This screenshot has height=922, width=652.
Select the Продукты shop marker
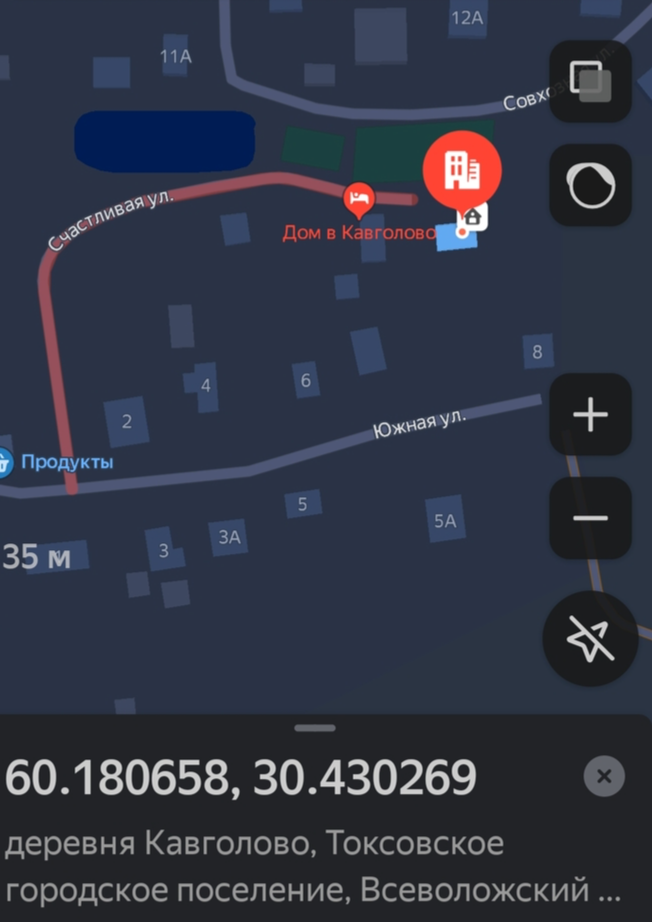[x=5, y=462]
